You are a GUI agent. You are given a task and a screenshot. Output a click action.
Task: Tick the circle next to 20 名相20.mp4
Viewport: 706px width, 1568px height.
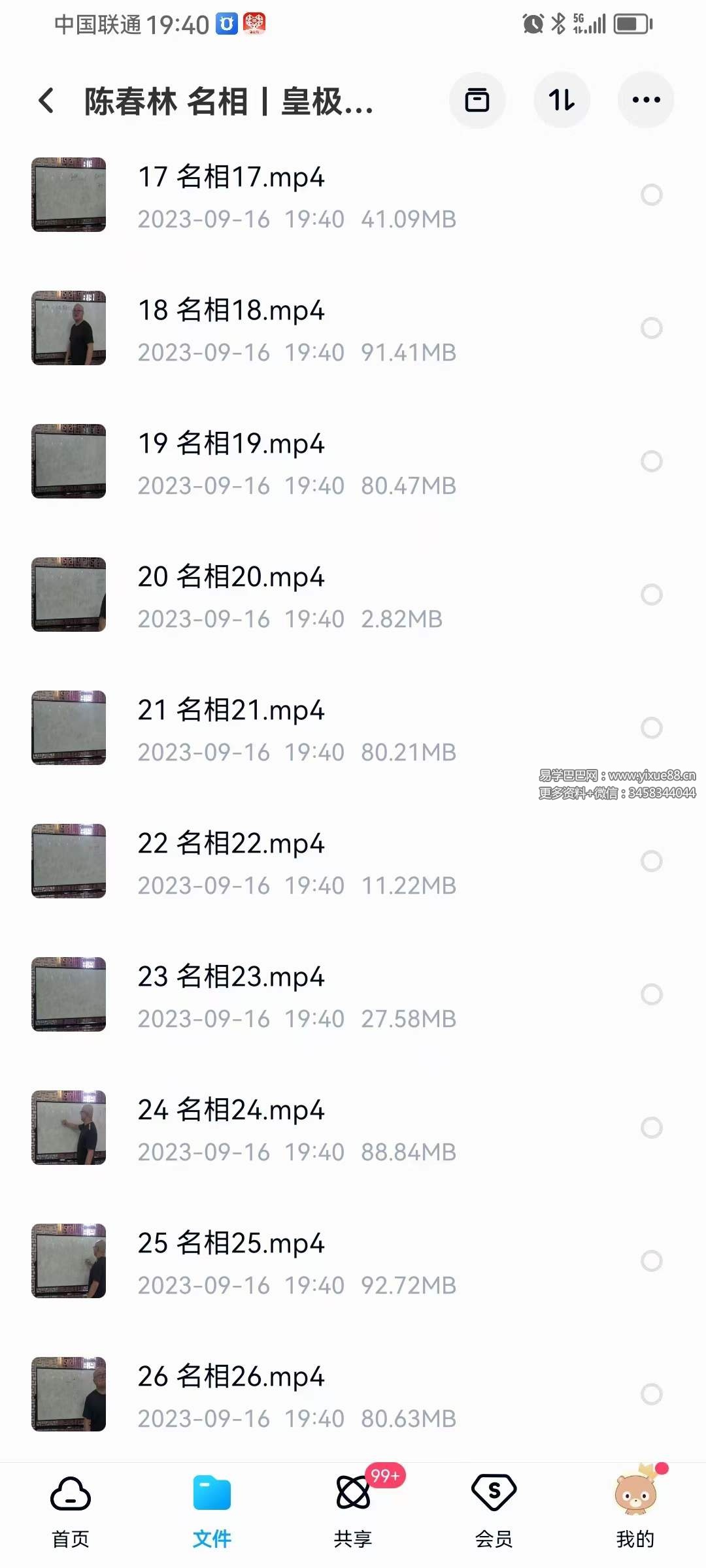(651, 595)
